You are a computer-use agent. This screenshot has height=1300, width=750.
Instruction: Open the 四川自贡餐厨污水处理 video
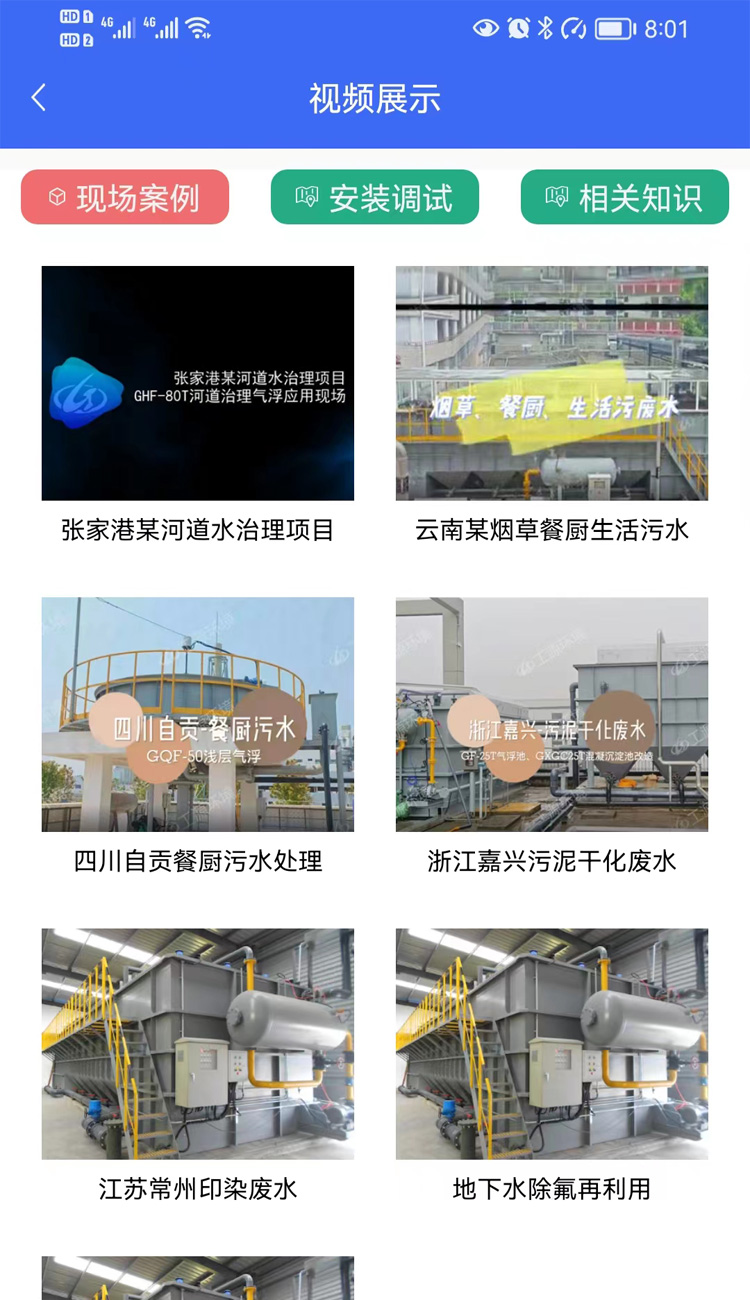click(197, 714)
